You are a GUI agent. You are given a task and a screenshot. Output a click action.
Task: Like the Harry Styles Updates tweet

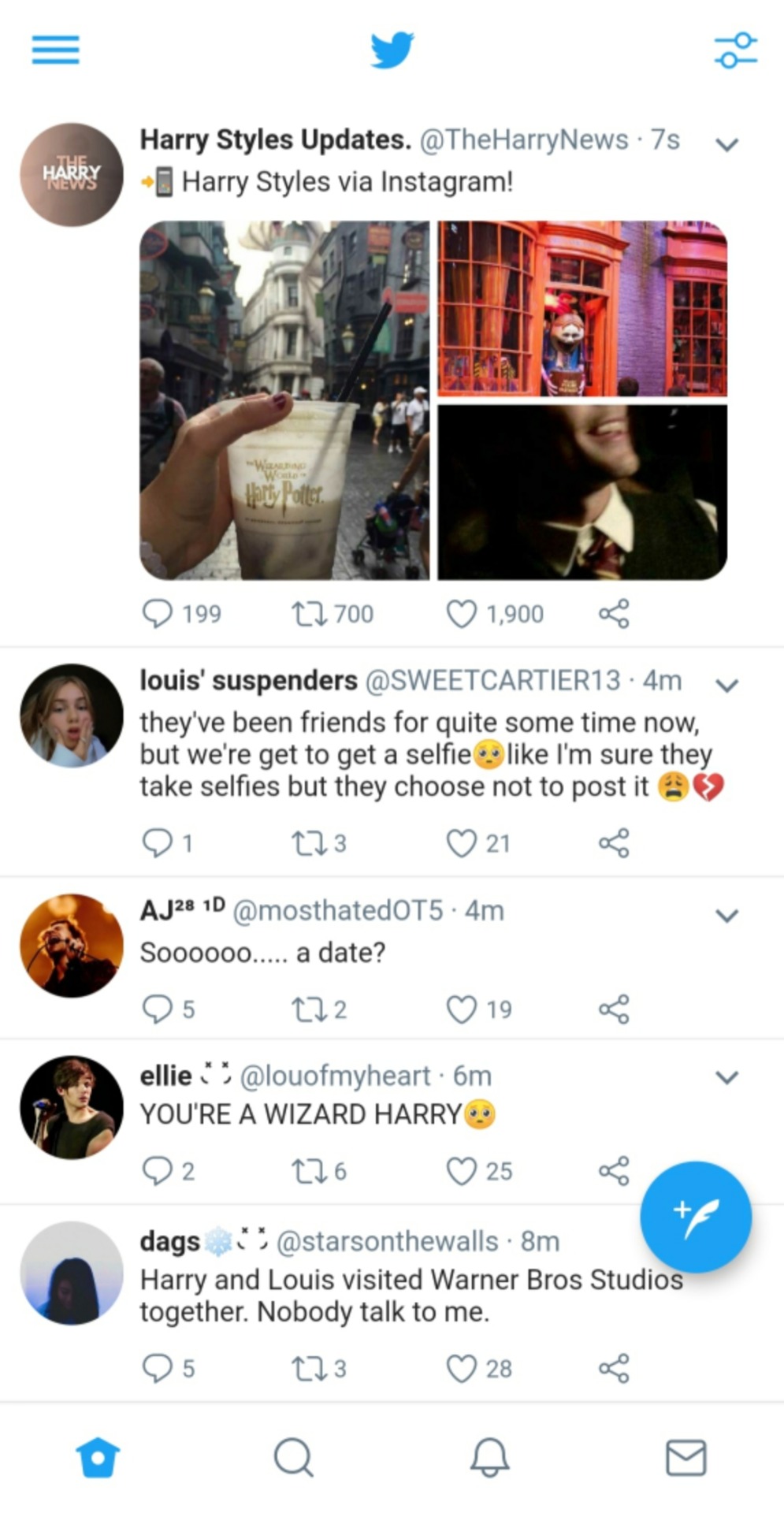[462, 614]
